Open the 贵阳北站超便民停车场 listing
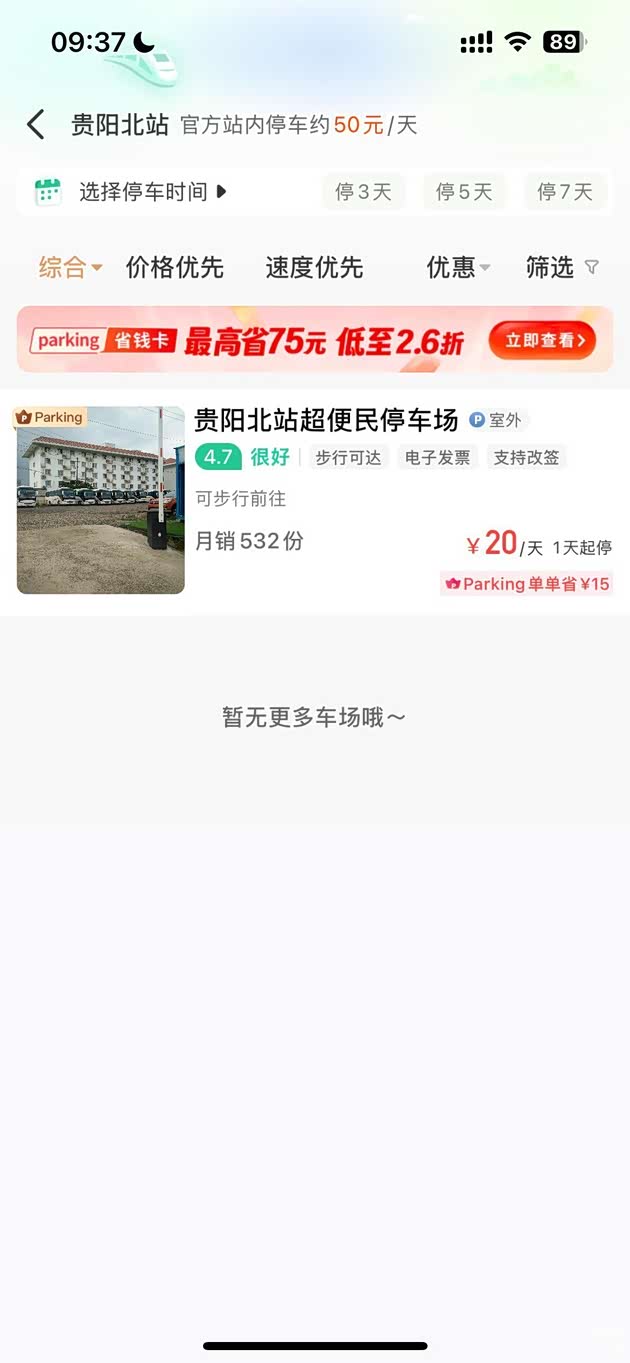The width and height of the screenshot is (630, 1363). 325,420
